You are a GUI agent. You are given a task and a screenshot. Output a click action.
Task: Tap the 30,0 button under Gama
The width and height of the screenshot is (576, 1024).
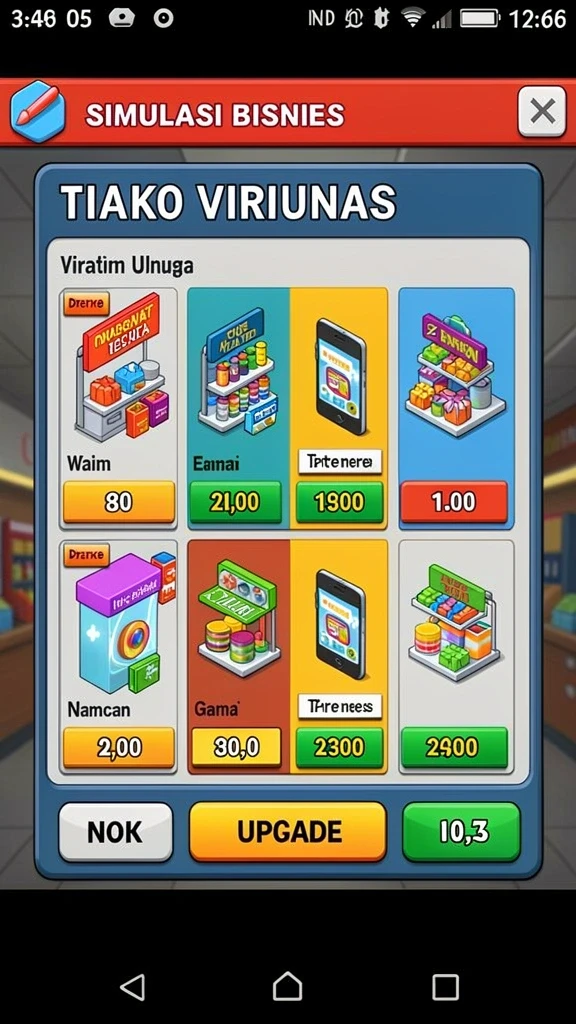click(236, 748)
